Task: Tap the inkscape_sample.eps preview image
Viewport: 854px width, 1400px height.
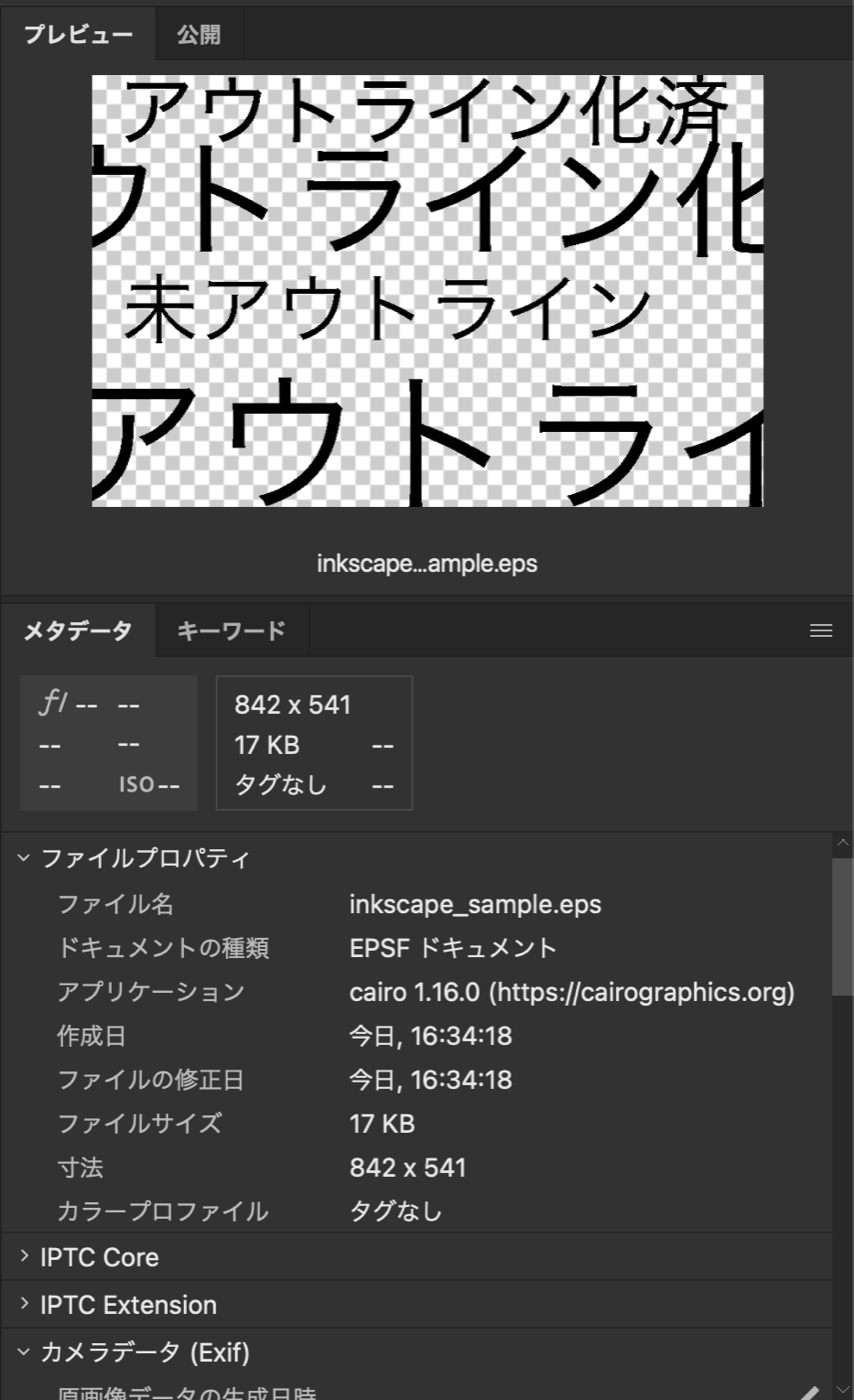Action: pos(427,291)
